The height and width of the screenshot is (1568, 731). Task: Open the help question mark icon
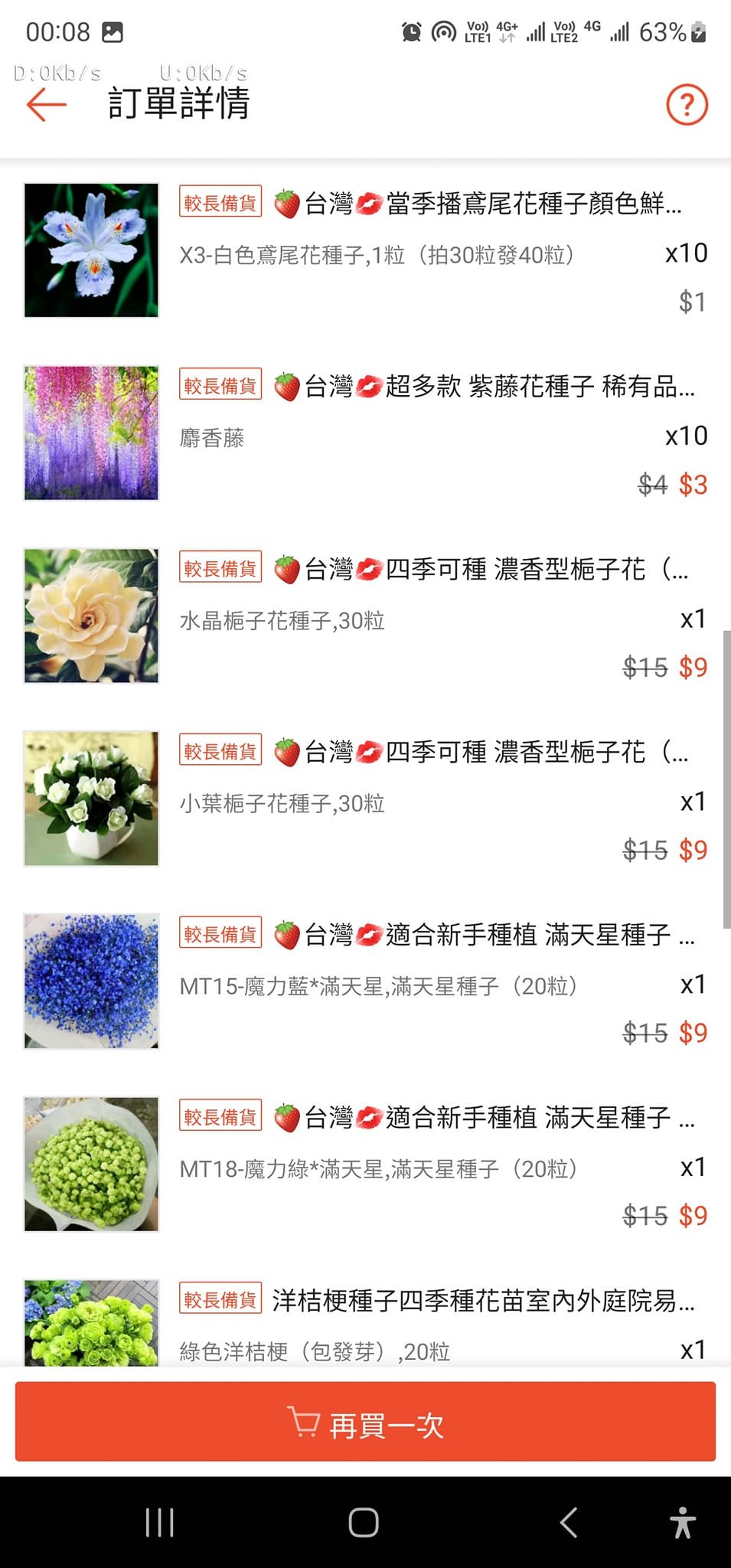click(687, 105)
